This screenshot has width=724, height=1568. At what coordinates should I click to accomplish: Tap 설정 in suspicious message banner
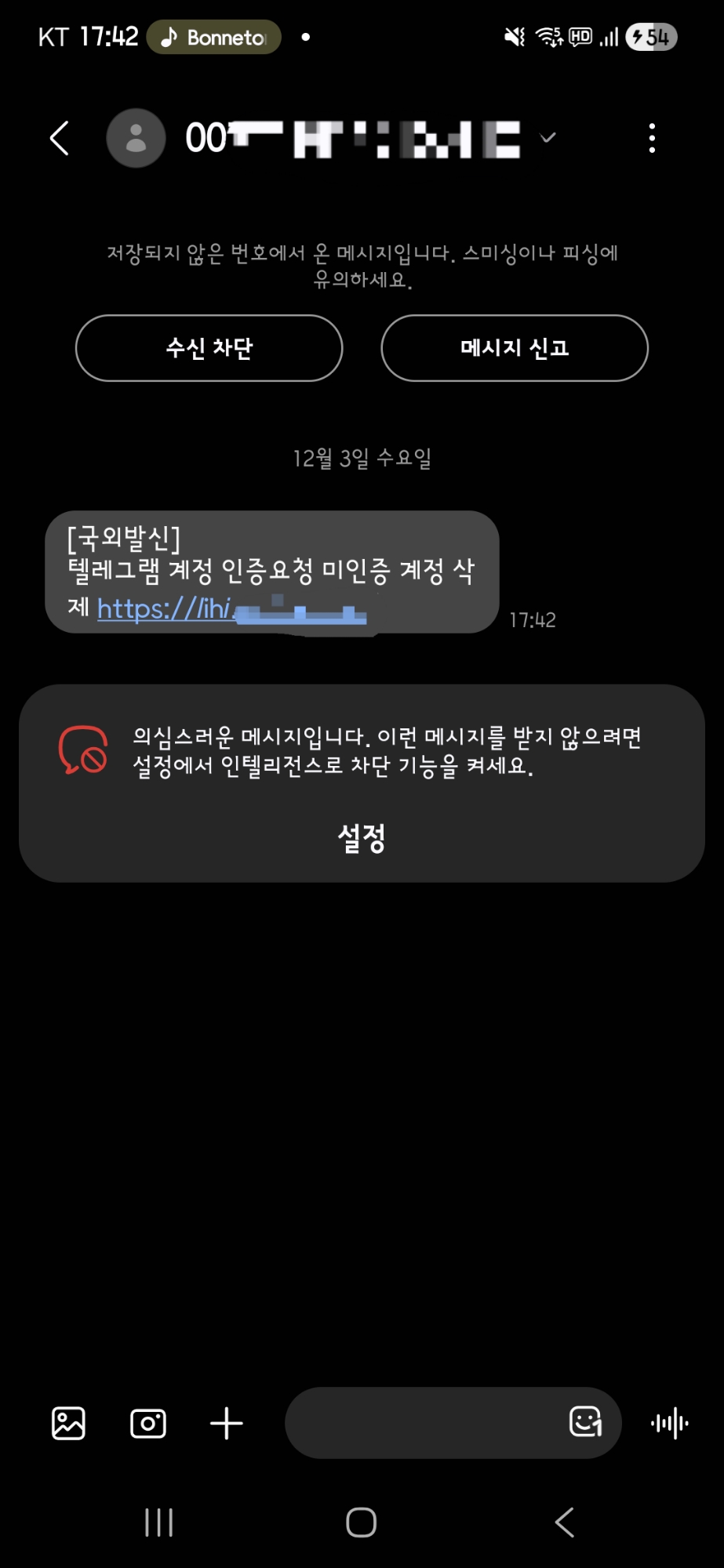(362, 838)
